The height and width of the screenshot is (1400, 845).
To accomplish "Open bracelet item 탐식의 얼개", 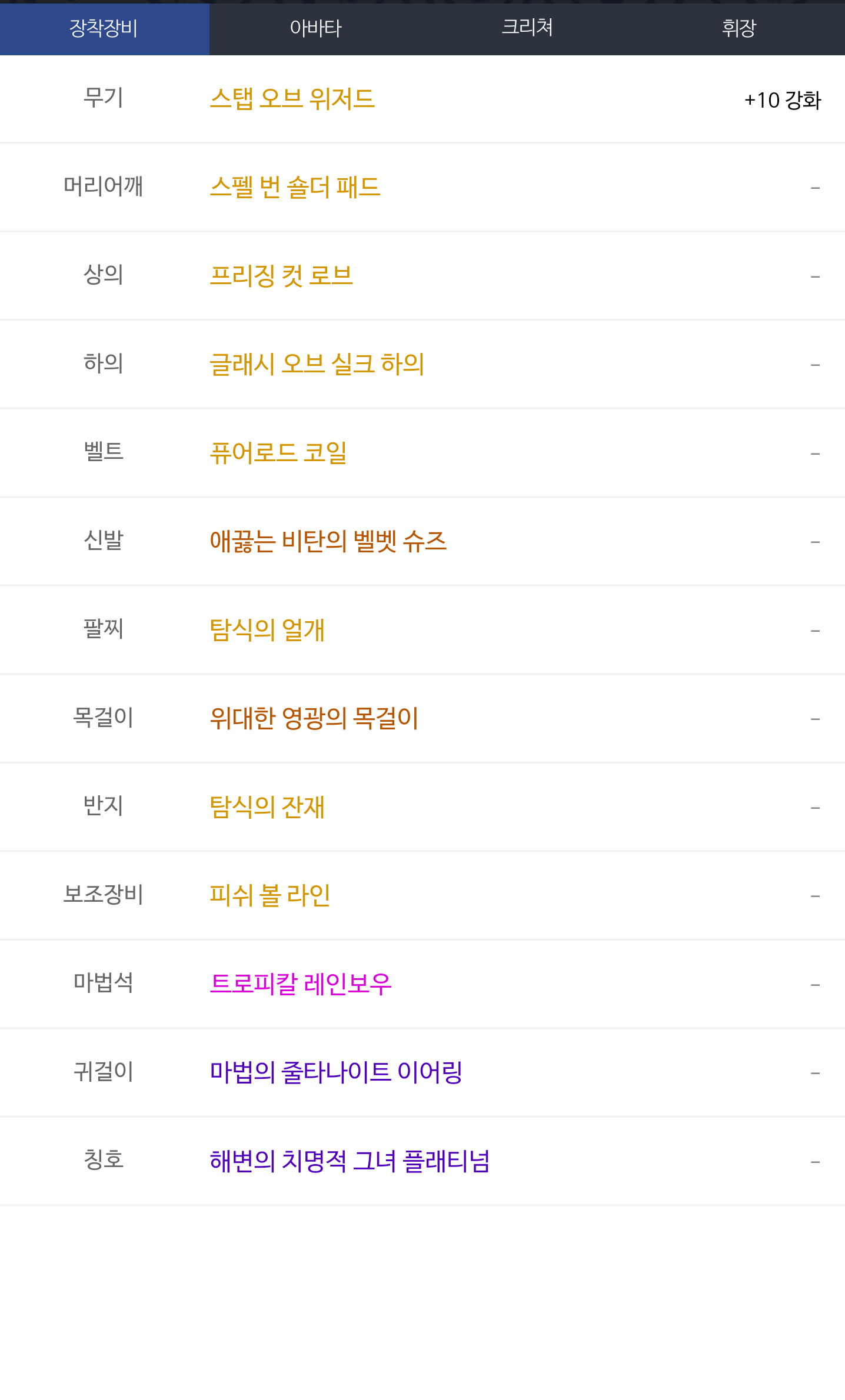I will pyautogui.click(x=267, y=630).
